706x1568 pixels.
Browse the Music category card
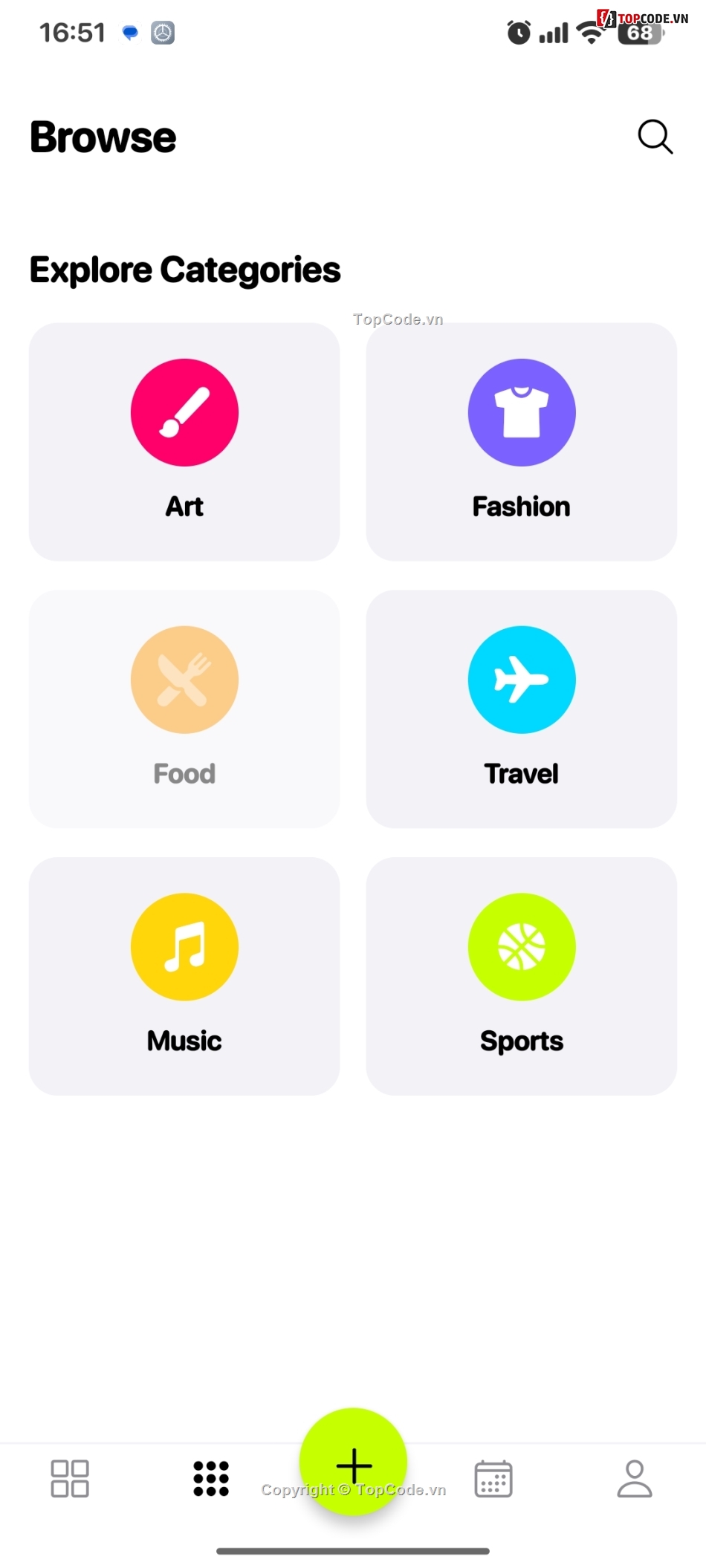[184, 976]
